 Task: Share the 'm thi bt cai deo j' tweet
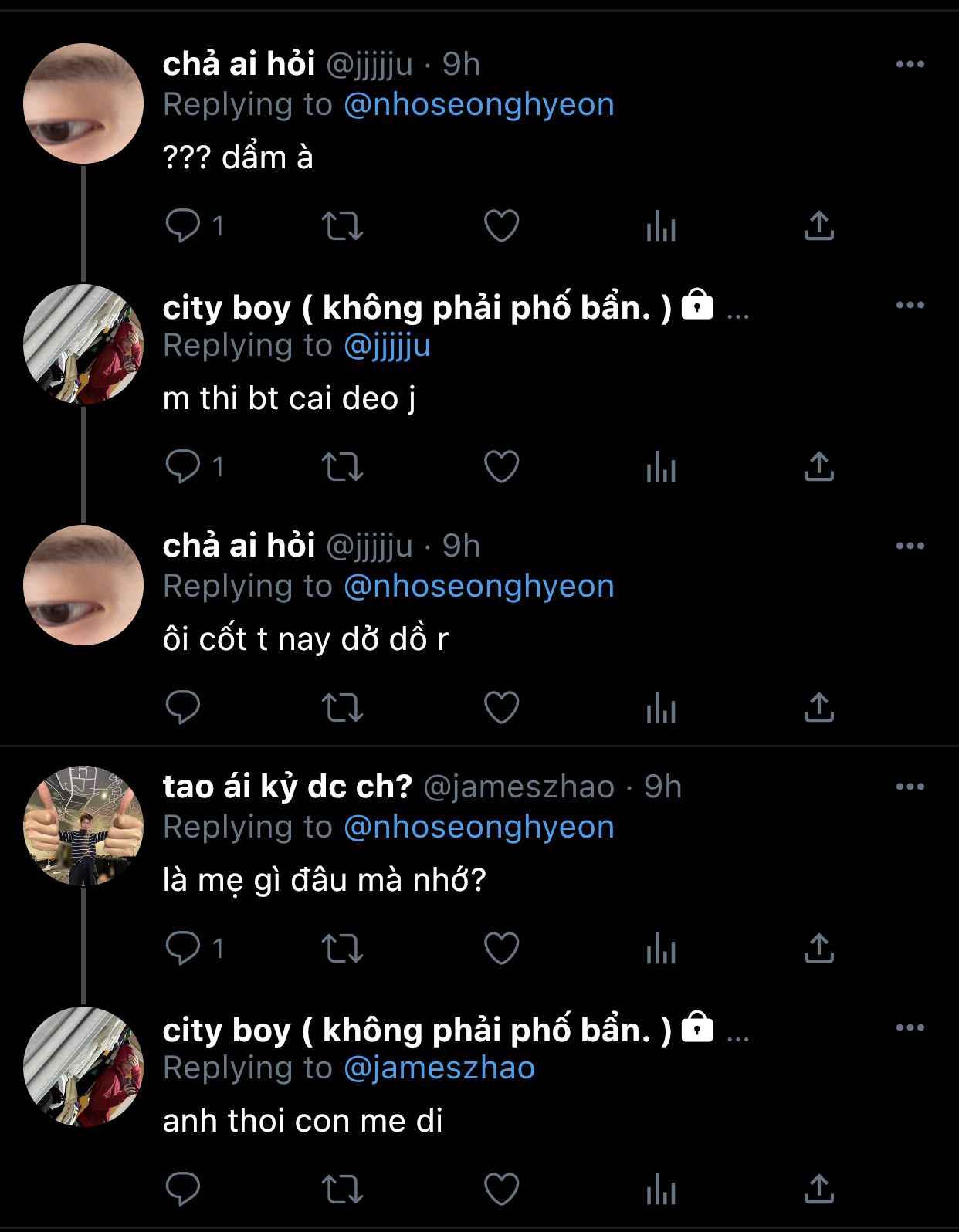click(818, 467)
